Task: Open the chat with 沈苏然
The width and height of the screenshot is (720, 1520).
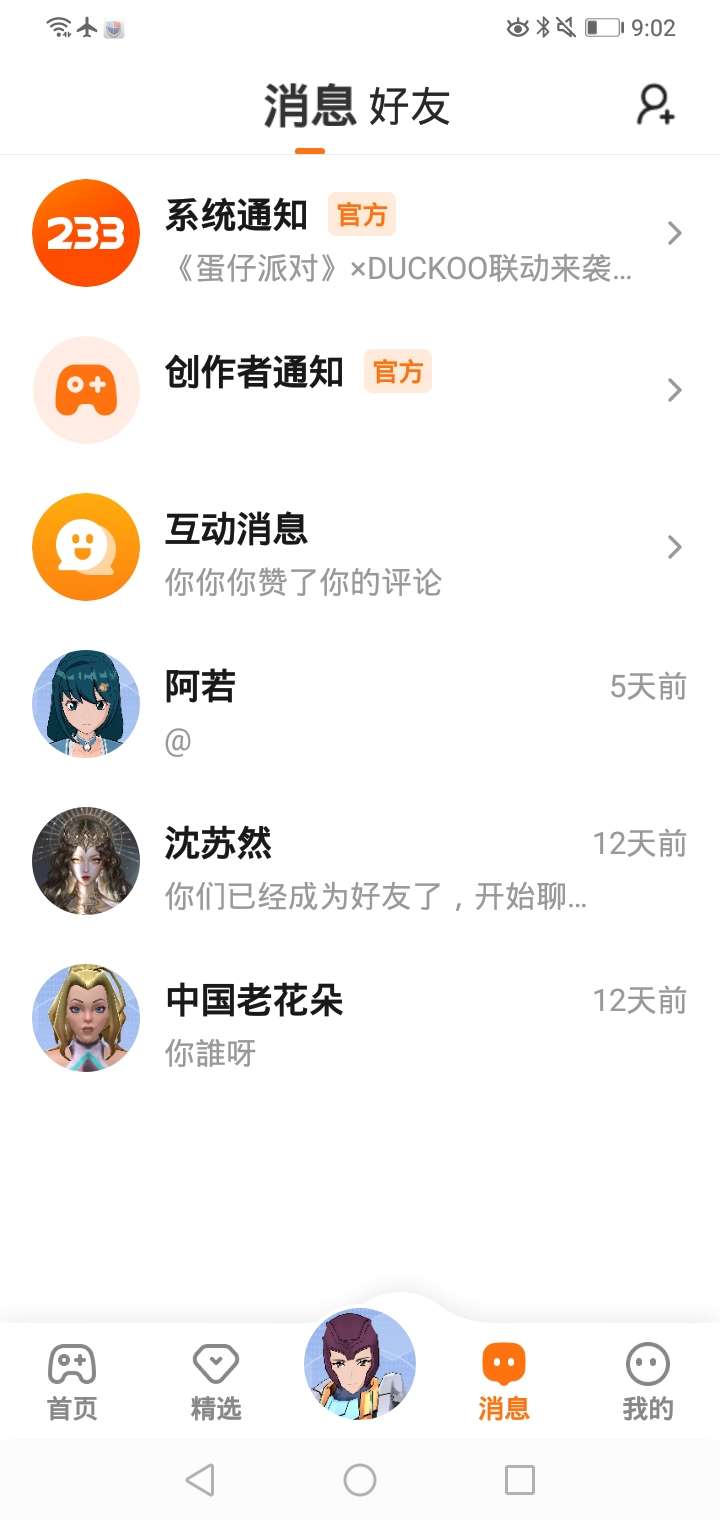Action: tap(360, 861)
